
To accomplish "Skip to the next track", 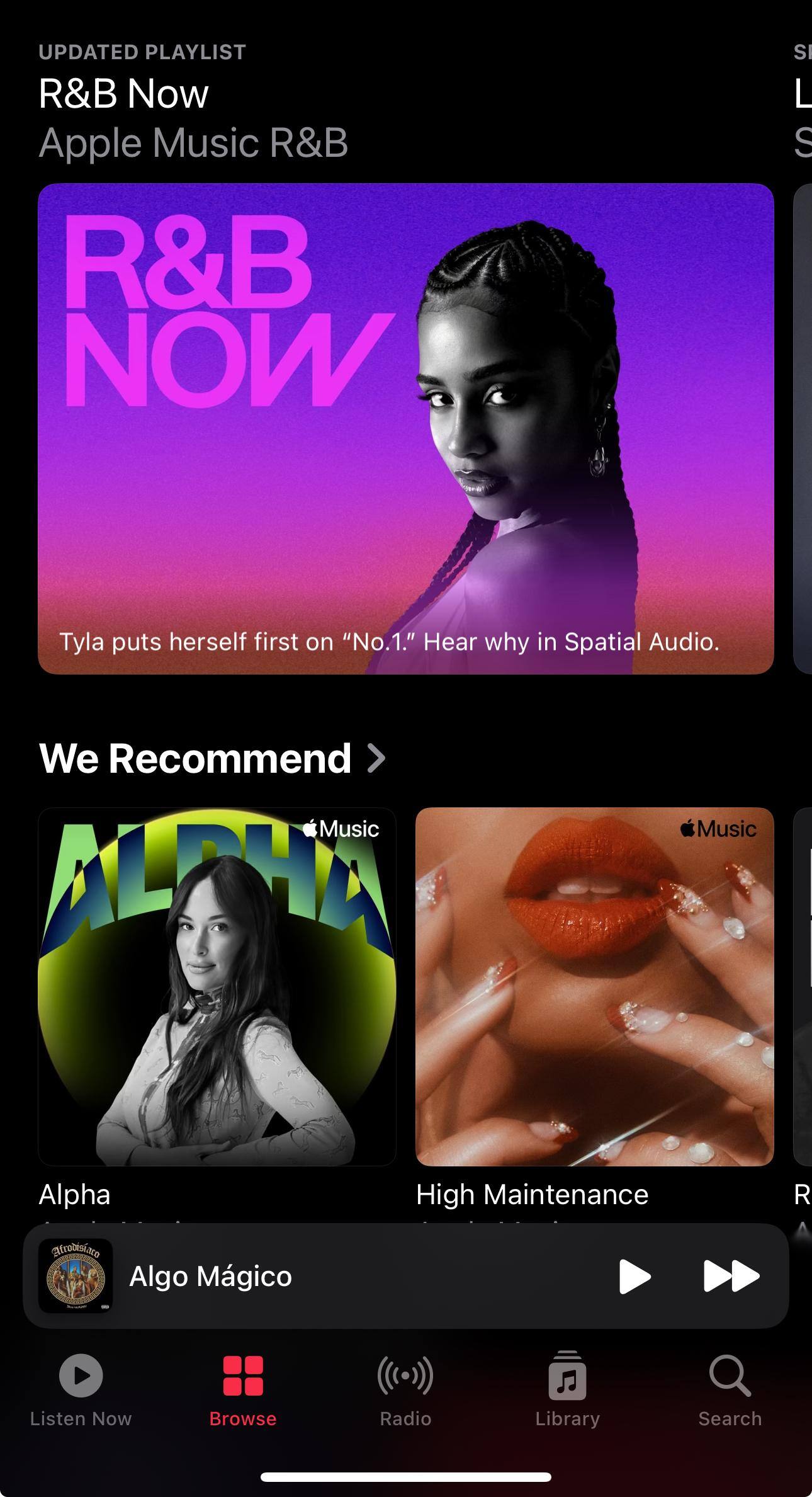I will [x=731, y=1276].
